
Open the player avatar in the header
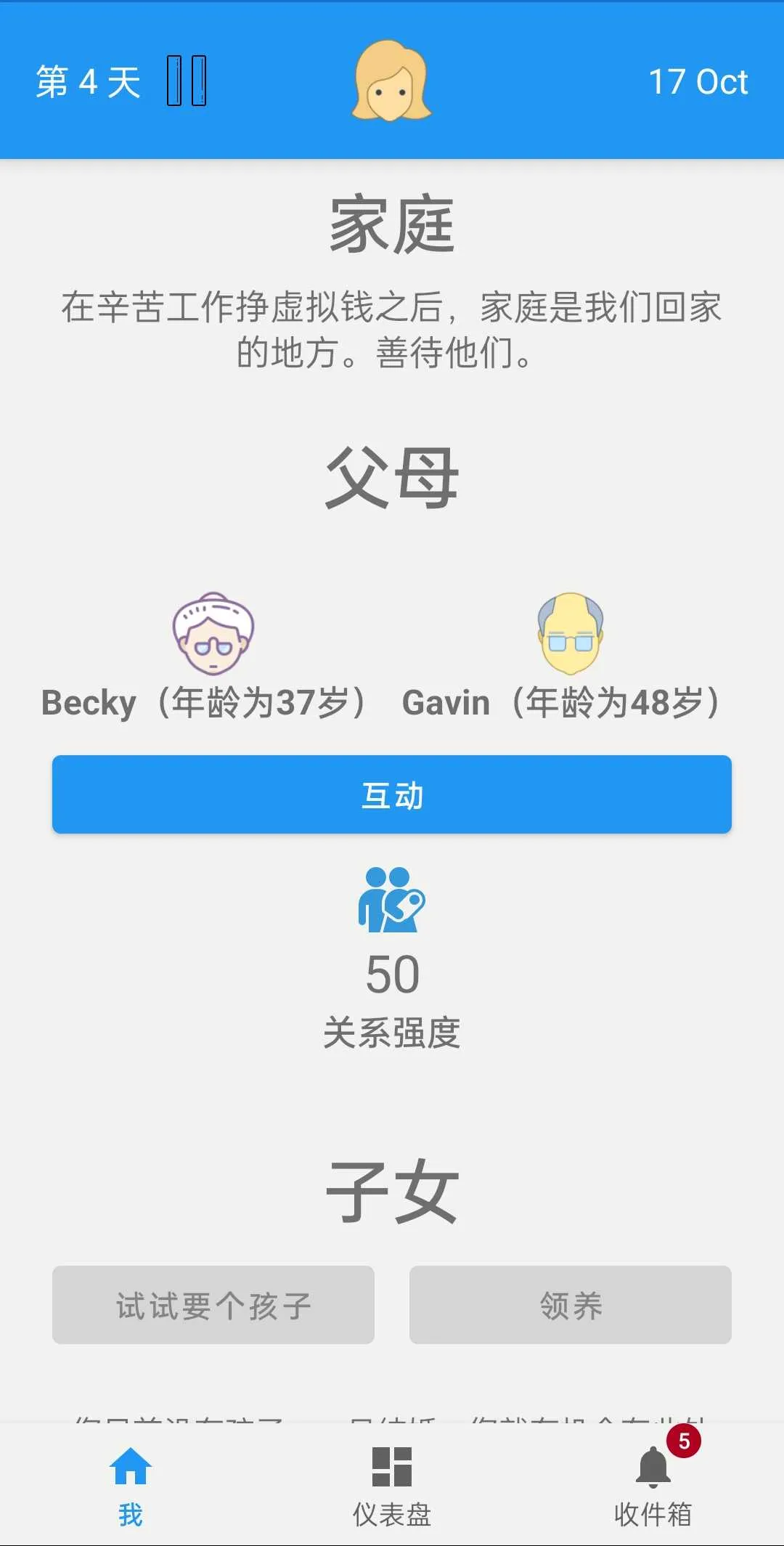391,81
